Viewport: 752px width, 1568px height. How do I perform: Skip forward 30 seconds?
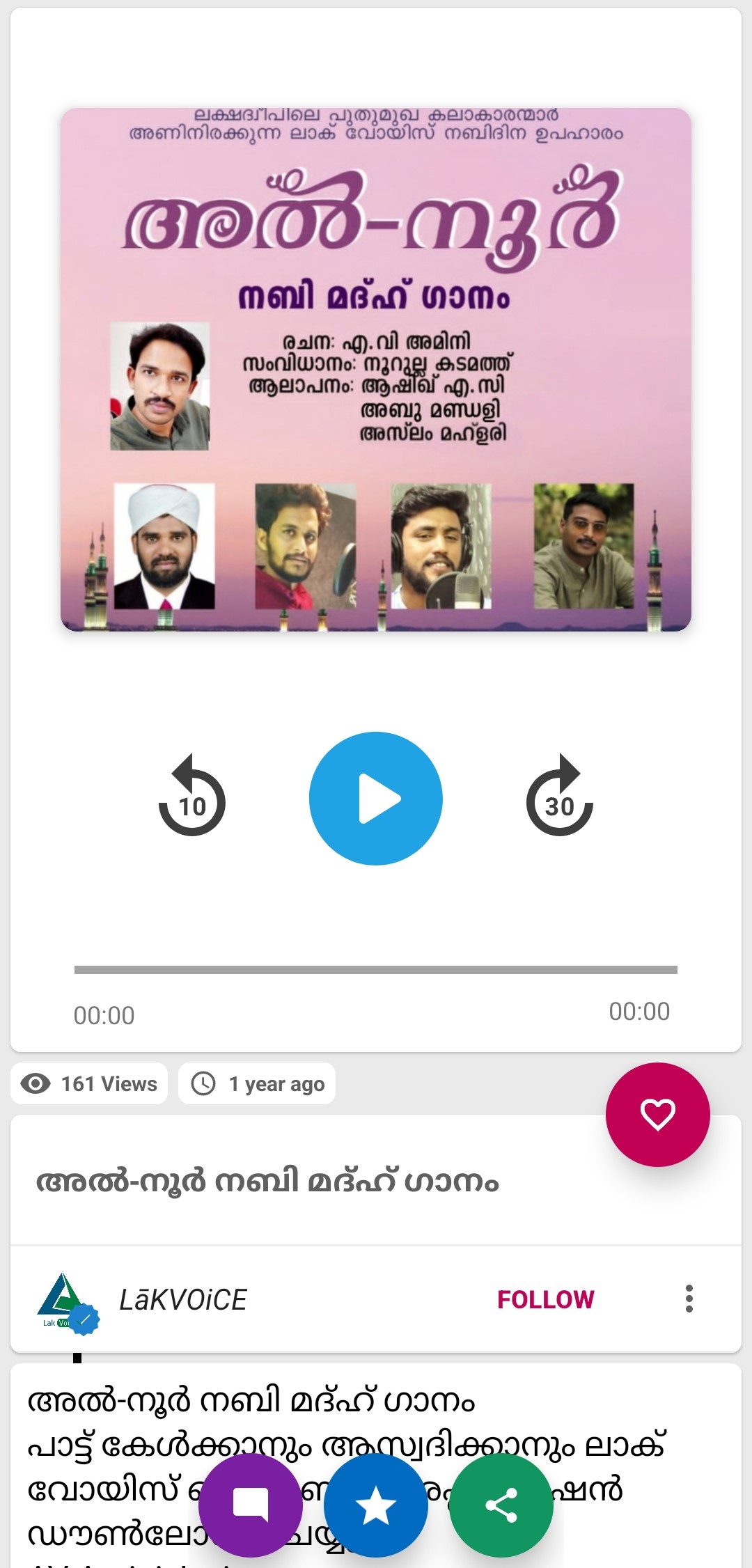tap(559, 797)
